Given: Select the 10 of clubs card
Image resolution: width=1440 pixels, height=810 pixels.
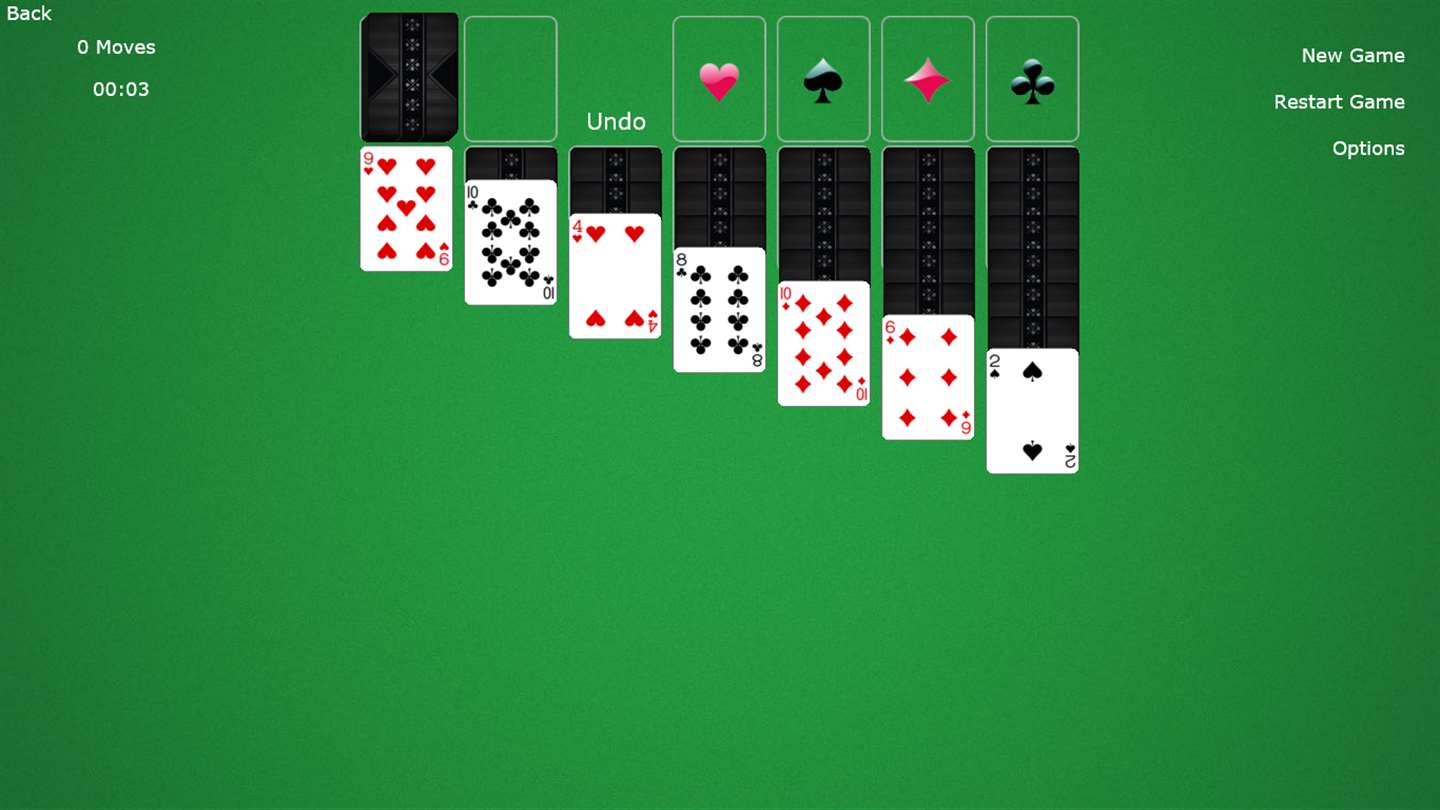Looking at the screenshot, I should pos(510,243).
